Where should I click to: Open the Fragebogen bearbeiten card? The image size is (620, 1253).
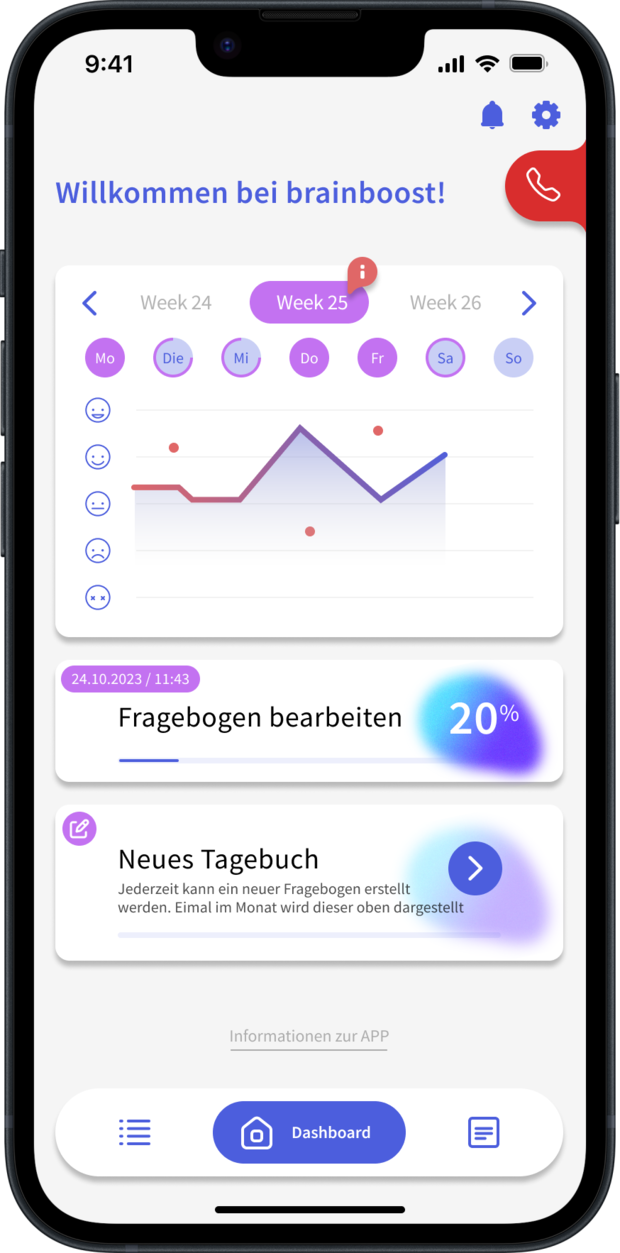(260, 718)
